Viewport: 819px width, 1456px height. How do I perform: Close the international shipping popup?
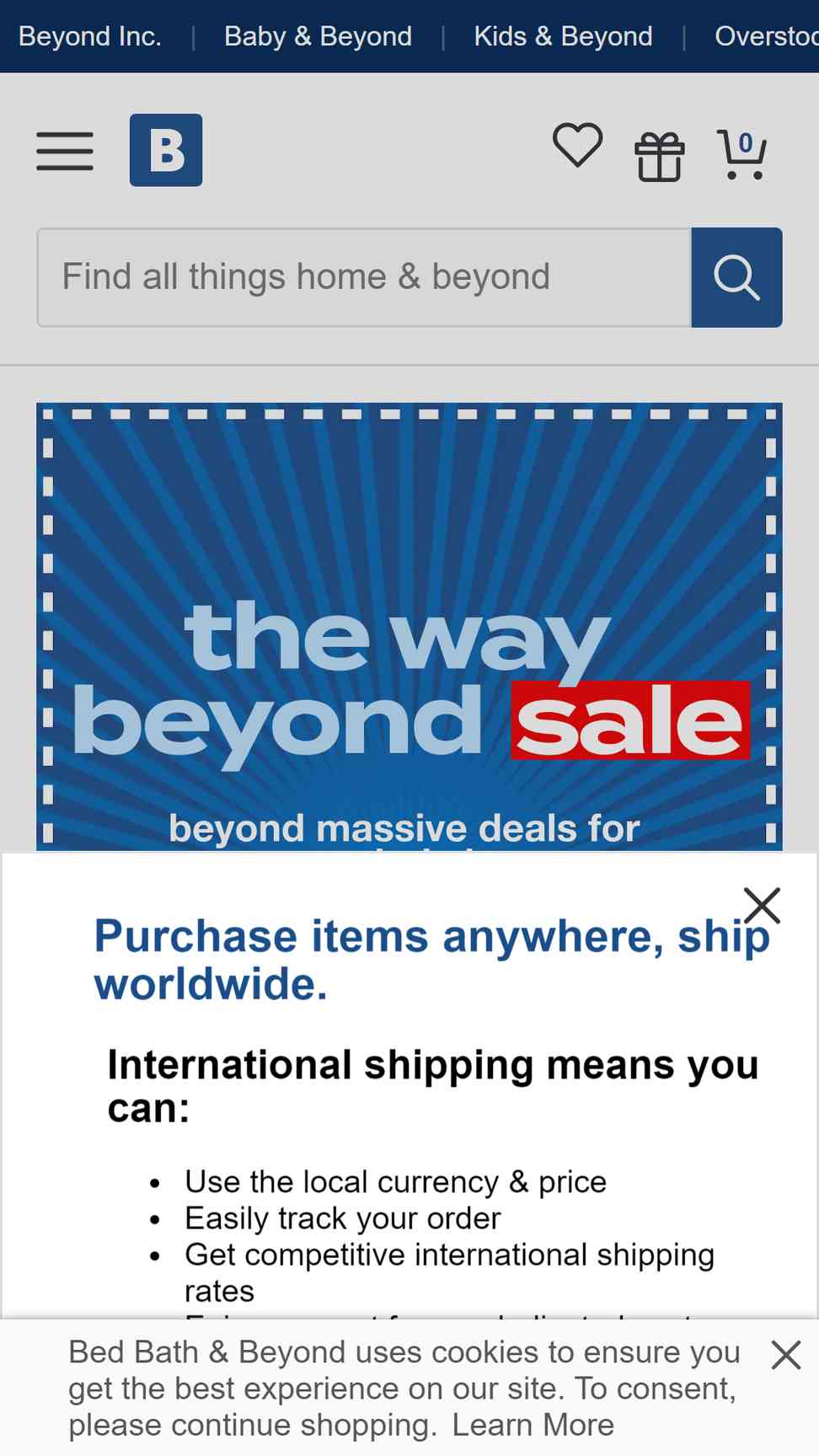pyautogui.click(x=763, y=906)
